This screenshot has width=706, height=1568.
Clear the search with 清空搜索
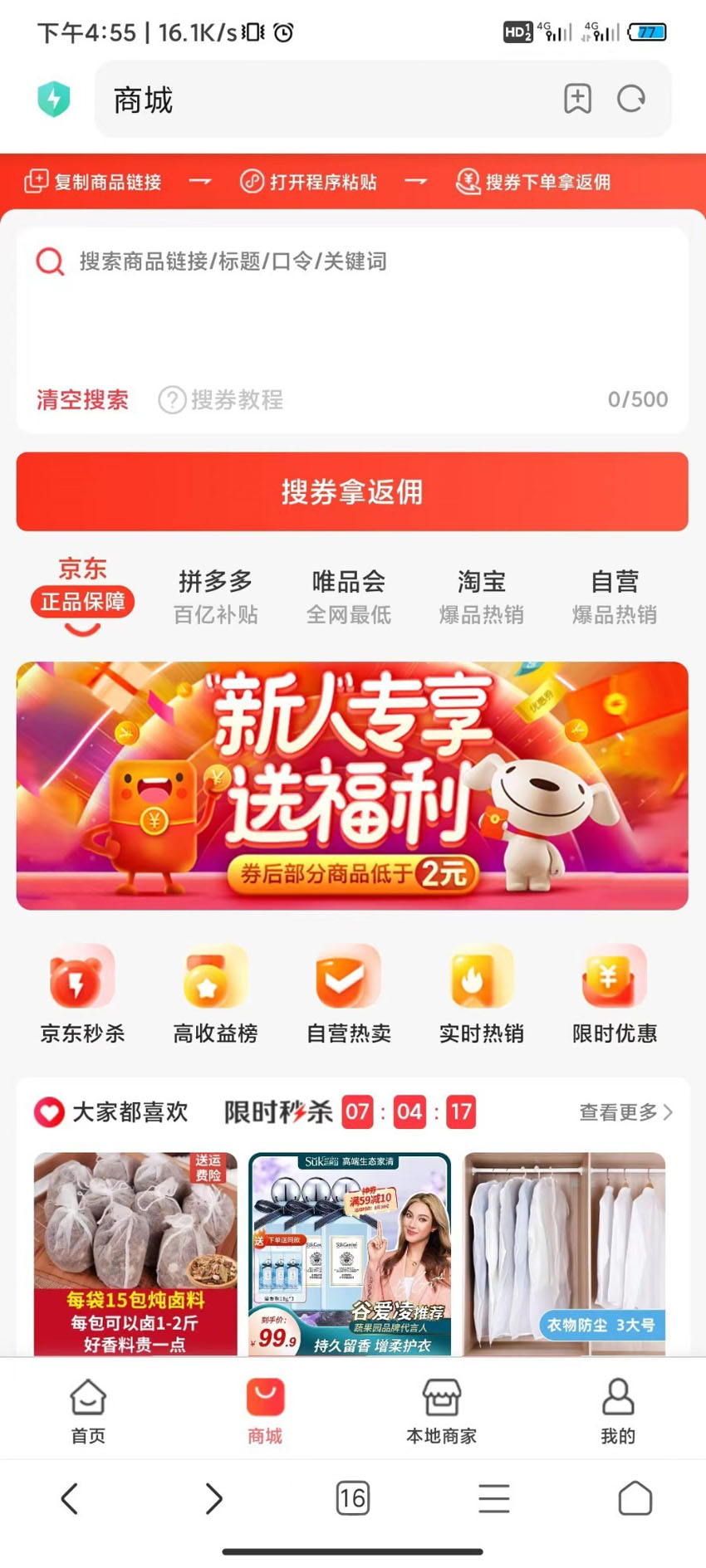(82, 400)
